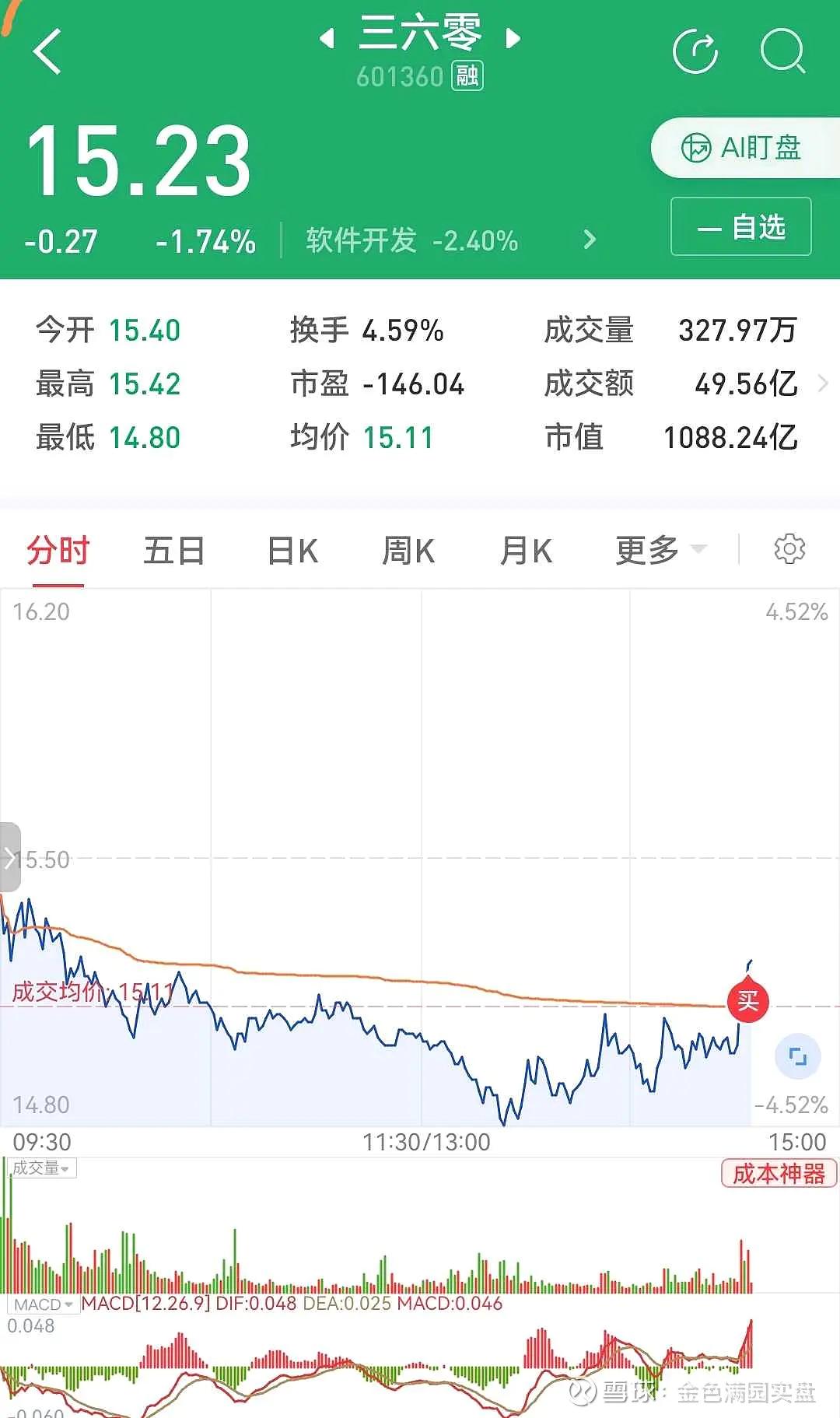Open 成本神器 tool
The image size is (840, 1418).
779,1173
